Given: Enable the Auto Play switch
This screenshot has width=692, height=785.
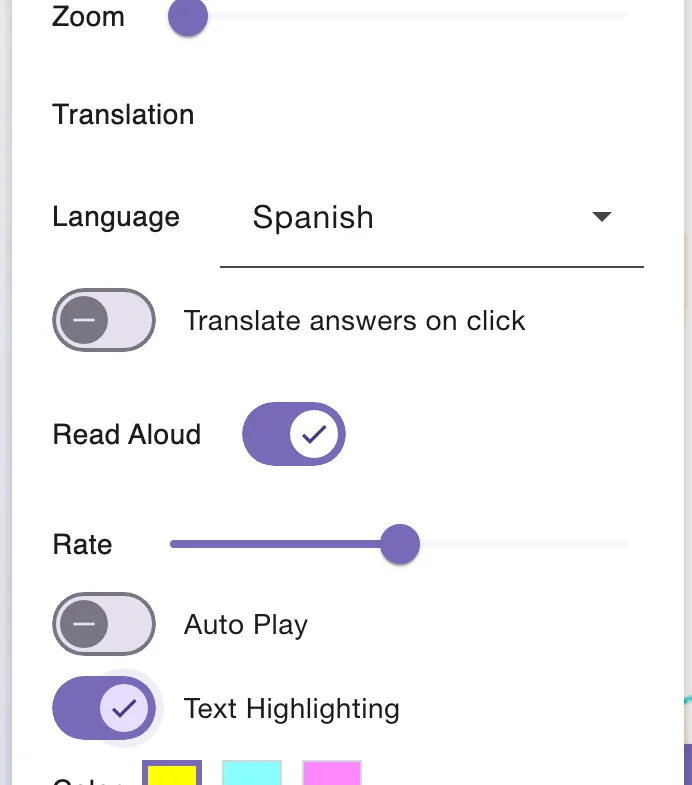Looking at the screenshot, I should pos(104,624).
